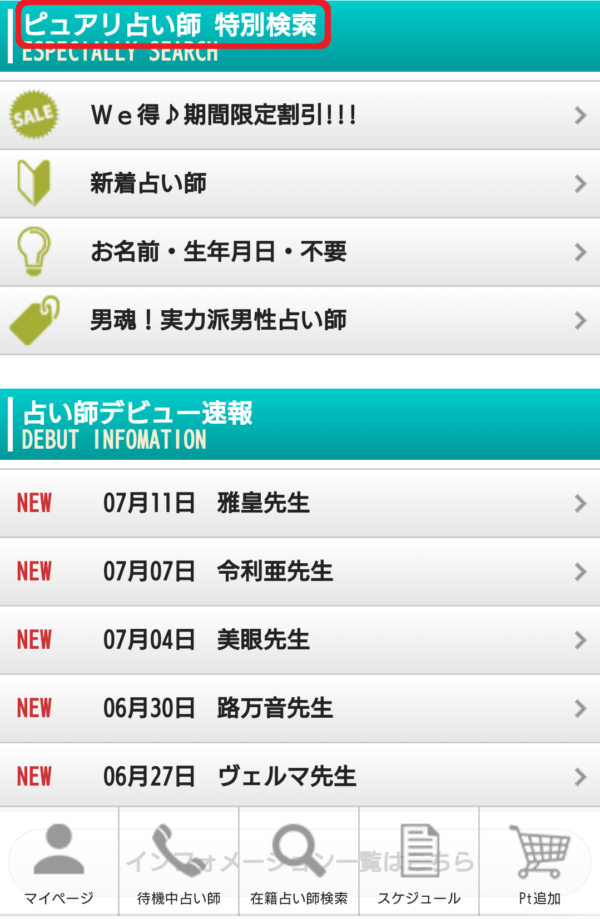Go to マイページ tab

tap(59, 864)
